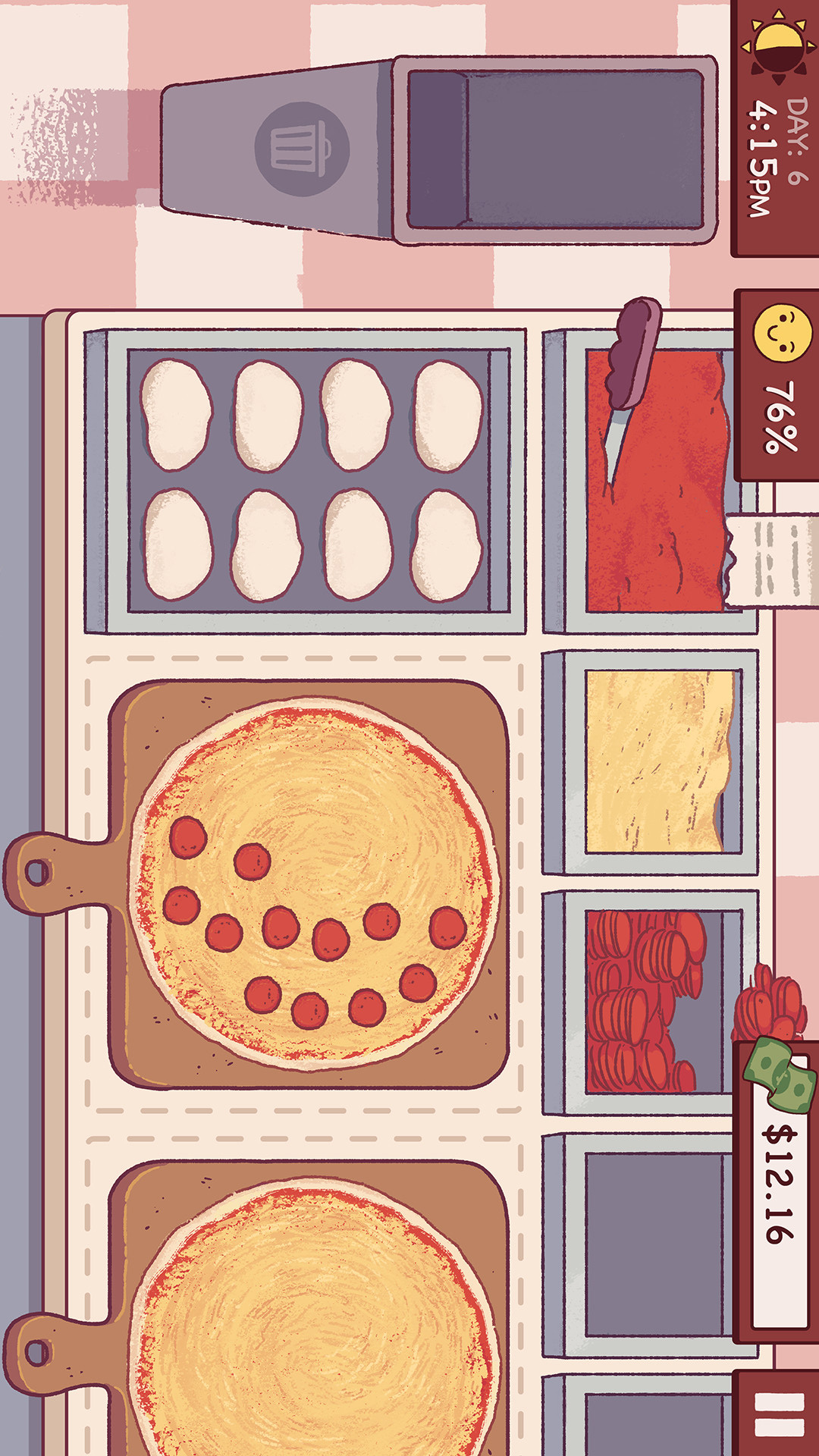Take a dough ball from the tray

point(176,414)
